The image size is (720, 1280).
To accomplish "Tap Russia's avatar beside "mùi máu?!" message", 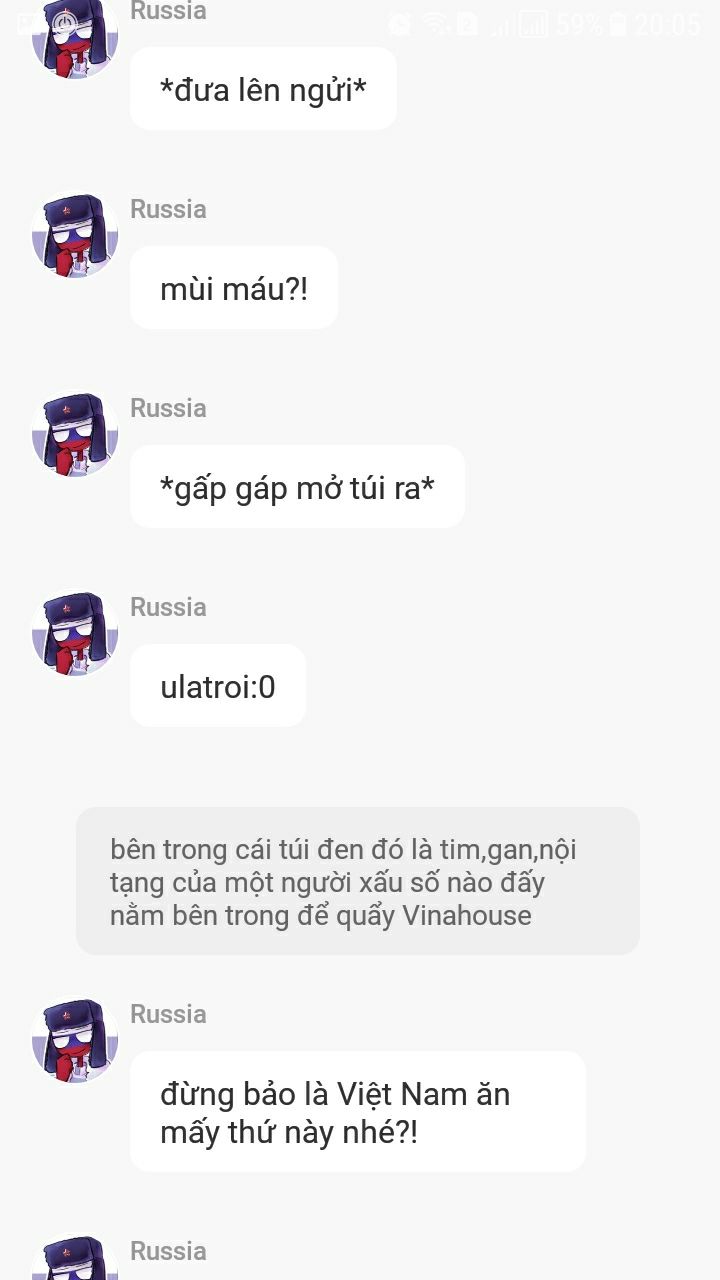I will pos(75,235).
